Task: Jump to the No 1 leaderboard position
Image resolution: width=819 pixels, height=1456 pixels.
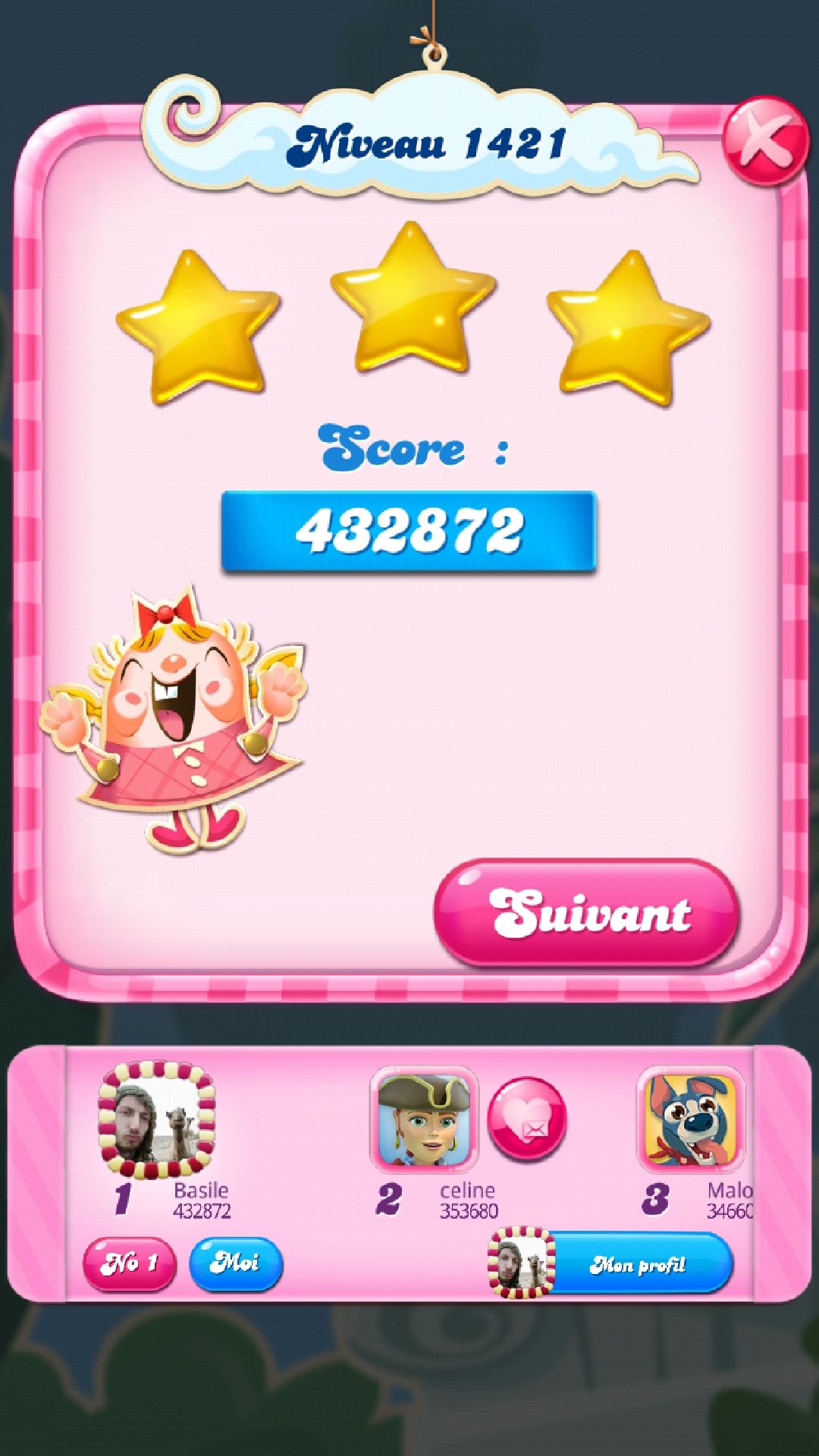Action: click(x=130, y=1263)
